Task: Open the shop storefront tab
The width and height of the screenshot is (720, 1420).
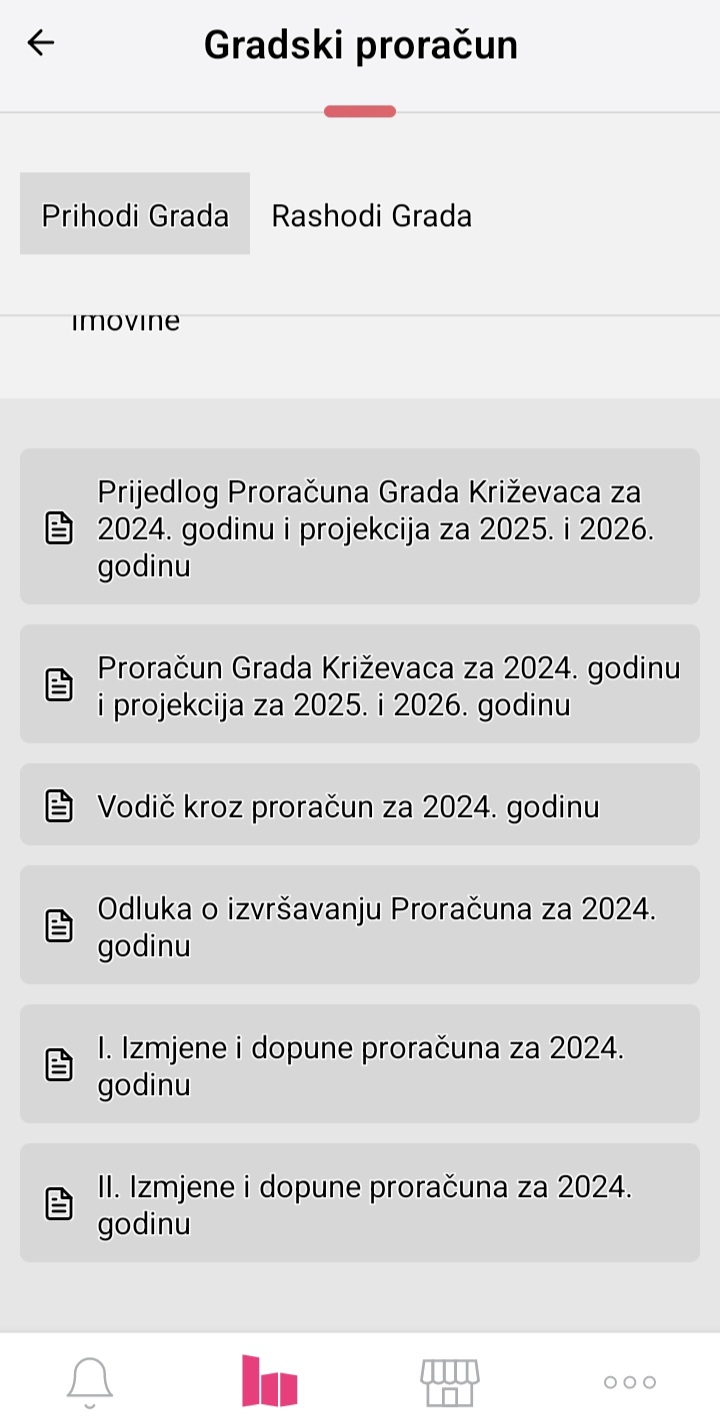Action: point(449,1383)
